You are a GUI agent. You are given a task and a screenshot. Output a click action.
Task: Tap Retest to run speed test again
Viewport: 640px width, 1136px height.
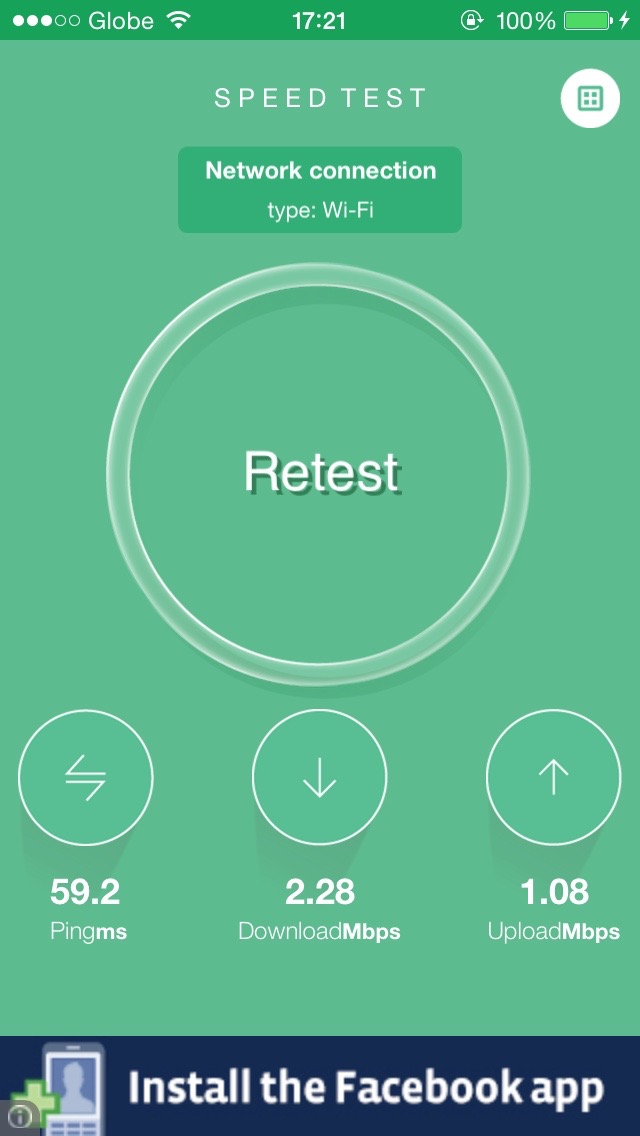point(318,474)
